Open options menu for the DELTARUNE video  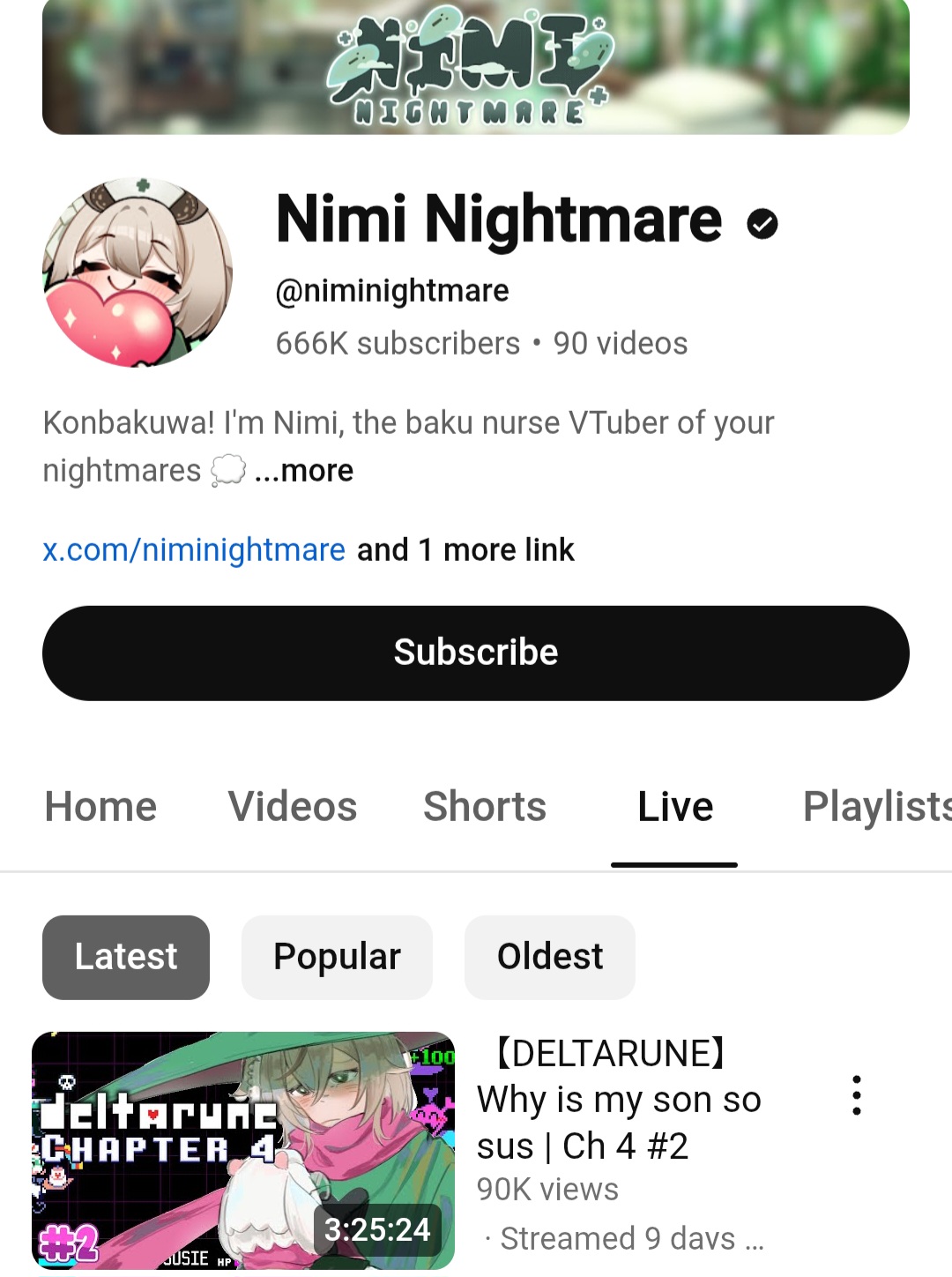(x=856, y=1095)
